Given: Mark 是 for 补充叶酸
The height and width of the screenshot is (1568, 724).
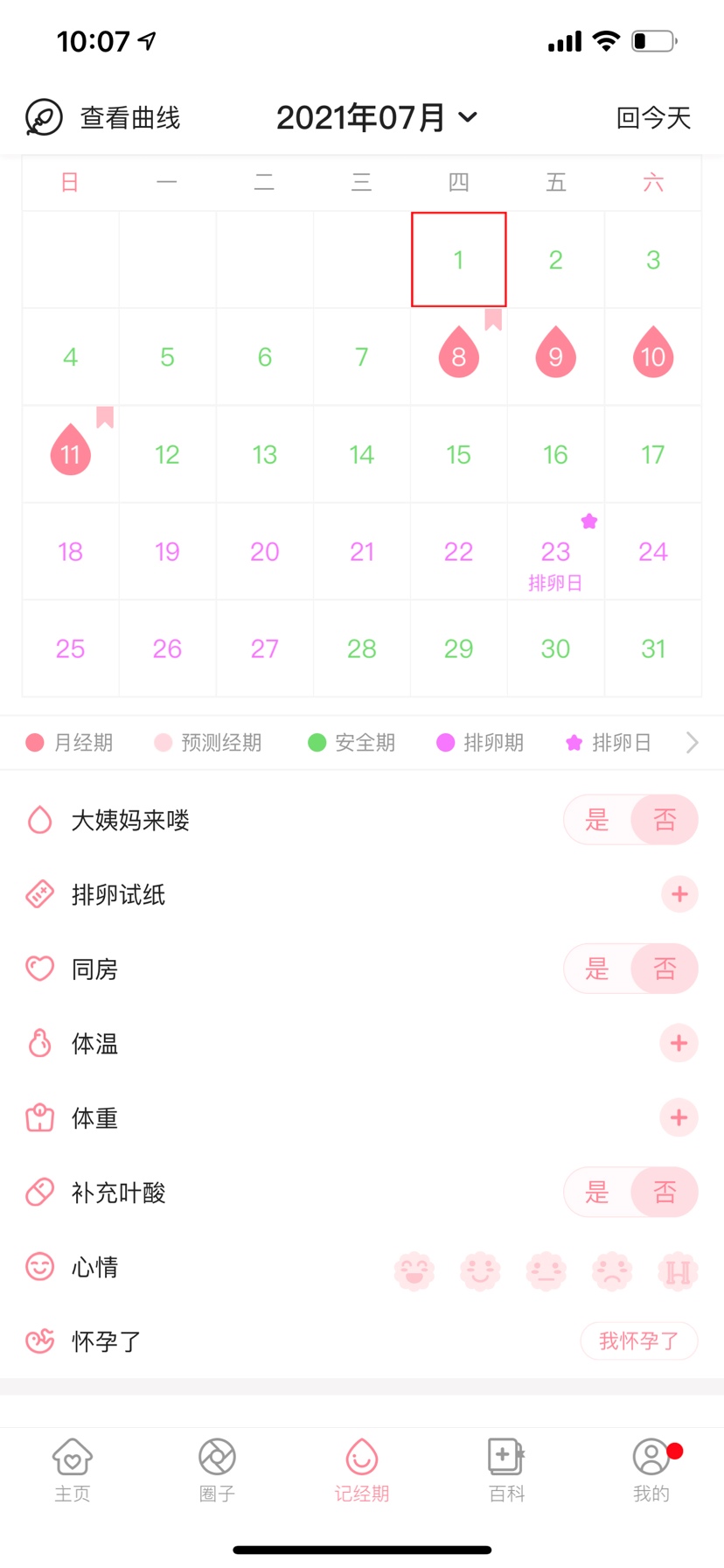Looking at the screenshot, I should pos(597,1192).
